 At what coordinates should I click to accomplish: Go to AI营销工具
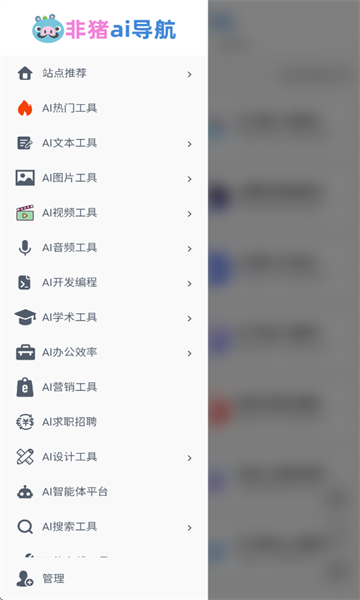click(x=104, y=387)
